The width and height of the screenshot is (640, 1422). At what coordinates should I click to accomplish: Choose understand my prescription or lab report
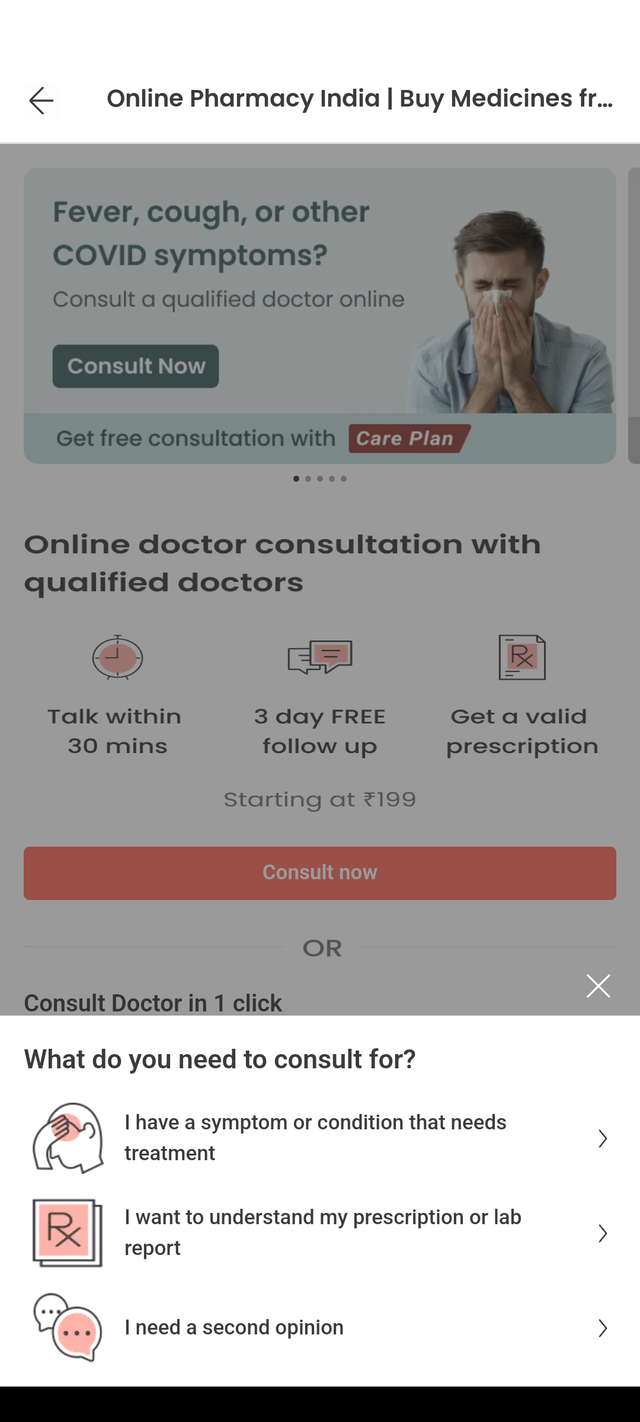(x=320, y=1232)
